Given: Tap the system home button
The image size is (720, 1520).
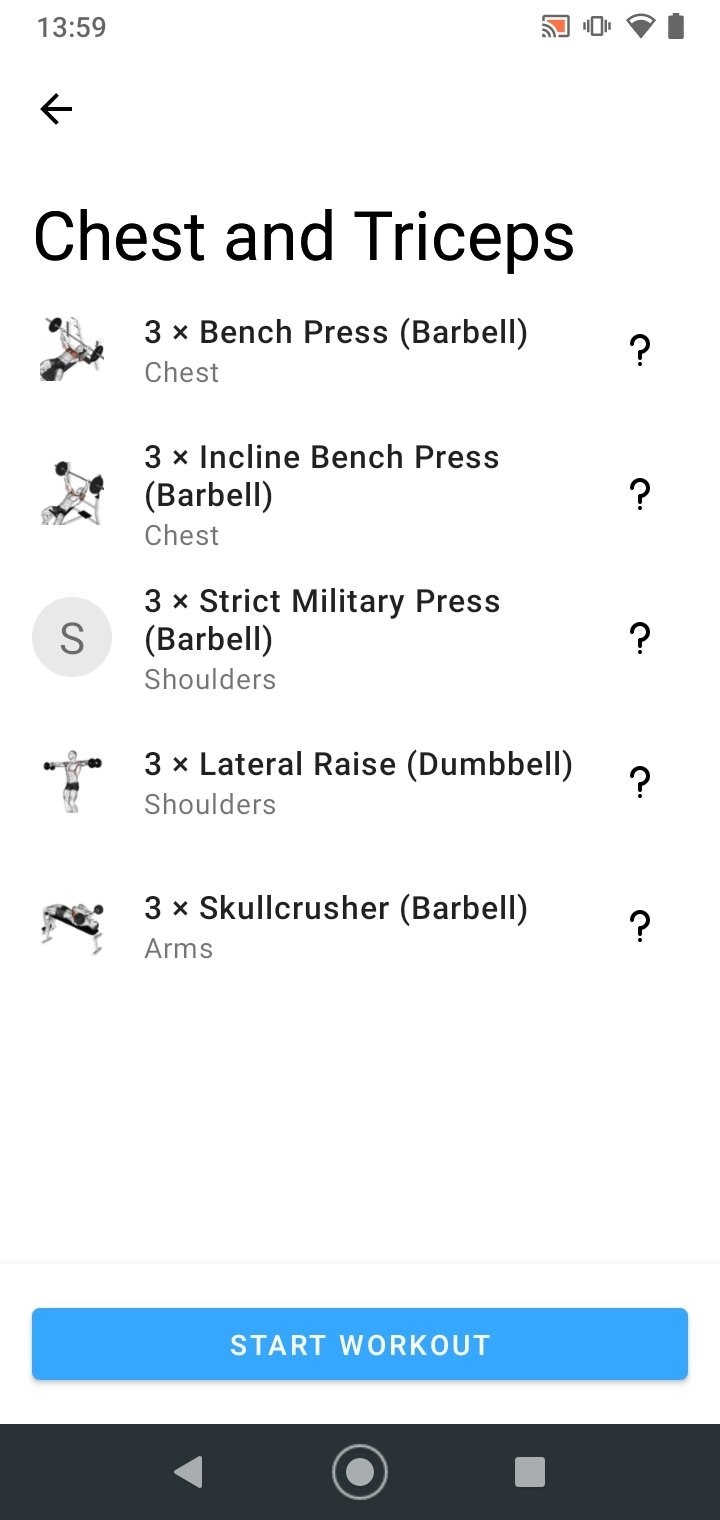Looking at the screenshot, I should click(x=360, y=1472).
